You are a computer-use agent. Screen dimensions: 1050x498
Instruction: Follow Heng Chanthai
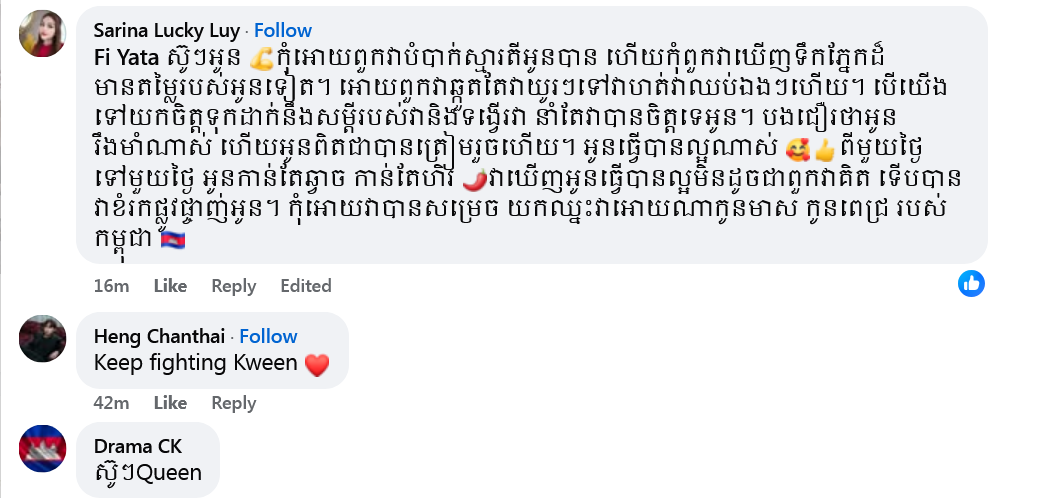(268, 336)
